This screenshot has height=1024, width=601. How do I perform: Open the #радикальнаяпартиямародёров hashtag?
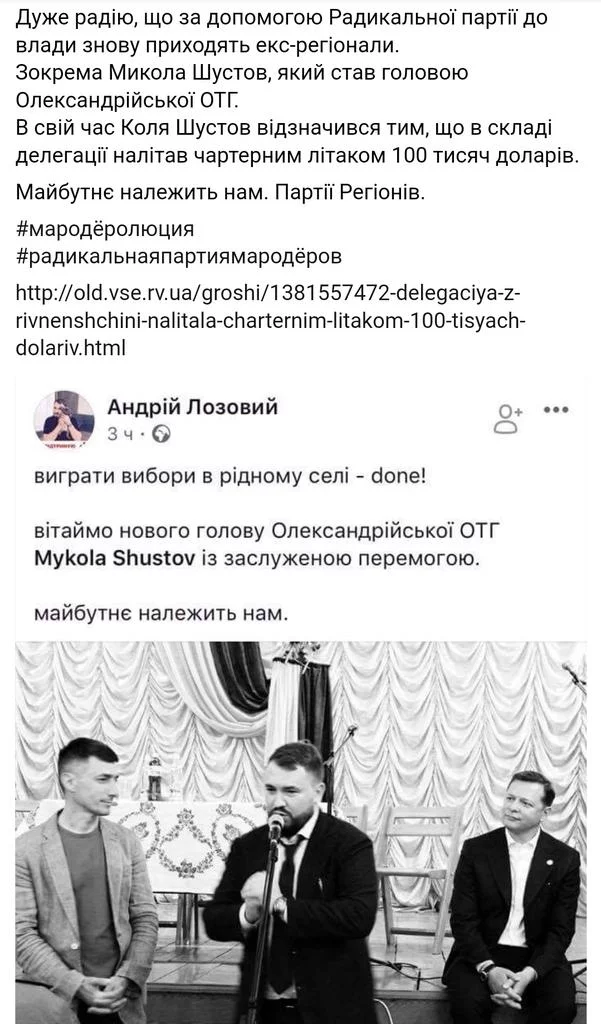click(180, 256)
